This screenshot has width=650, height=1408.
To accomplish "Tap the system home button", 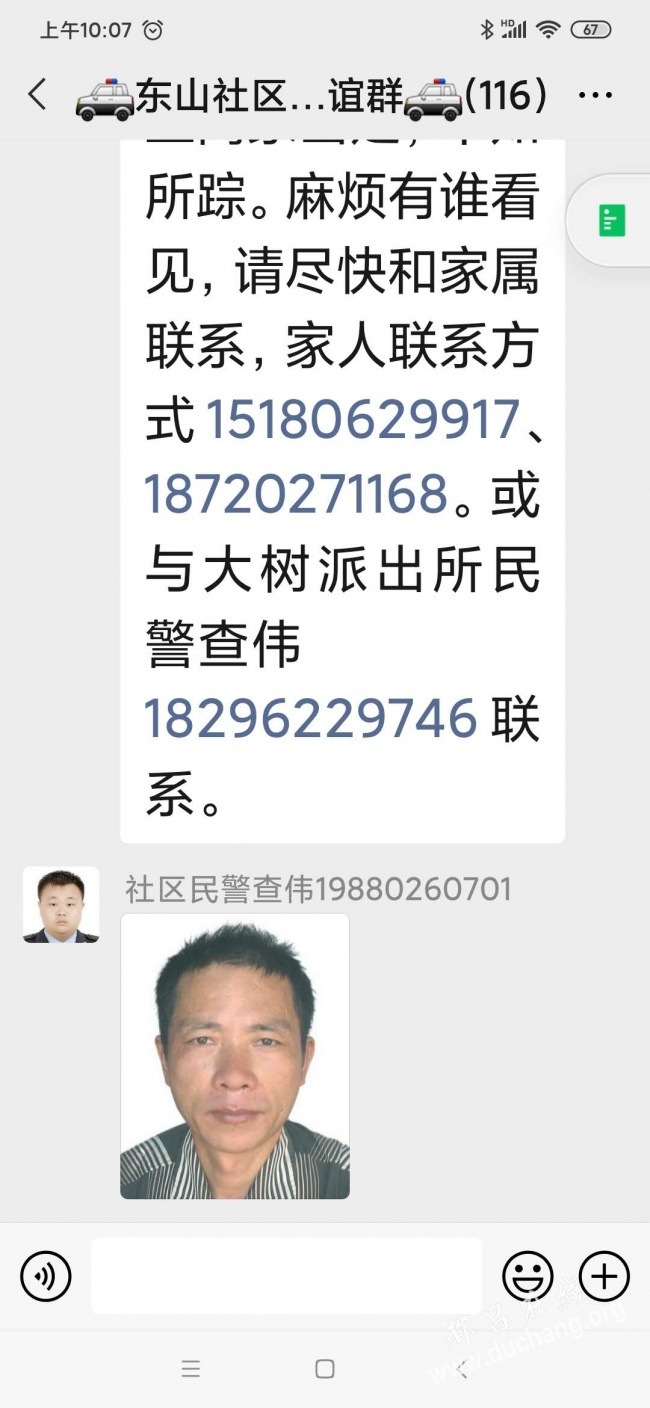I will pos(325,1368).
